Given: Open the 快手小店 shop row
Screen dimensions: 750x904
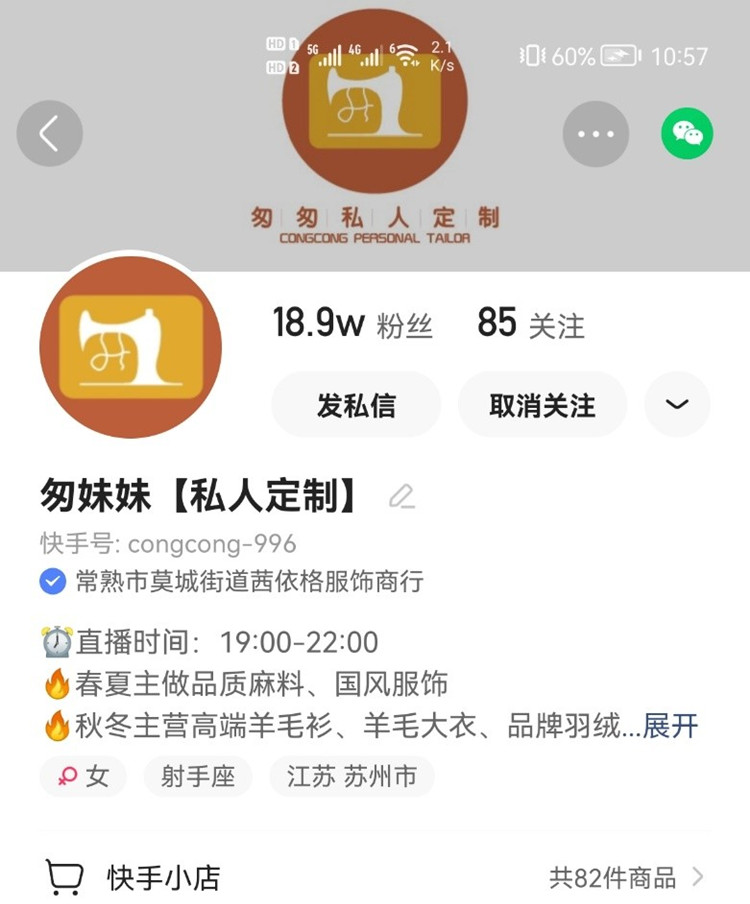Looking at the screenshot, I should click(x=375, y=878).
